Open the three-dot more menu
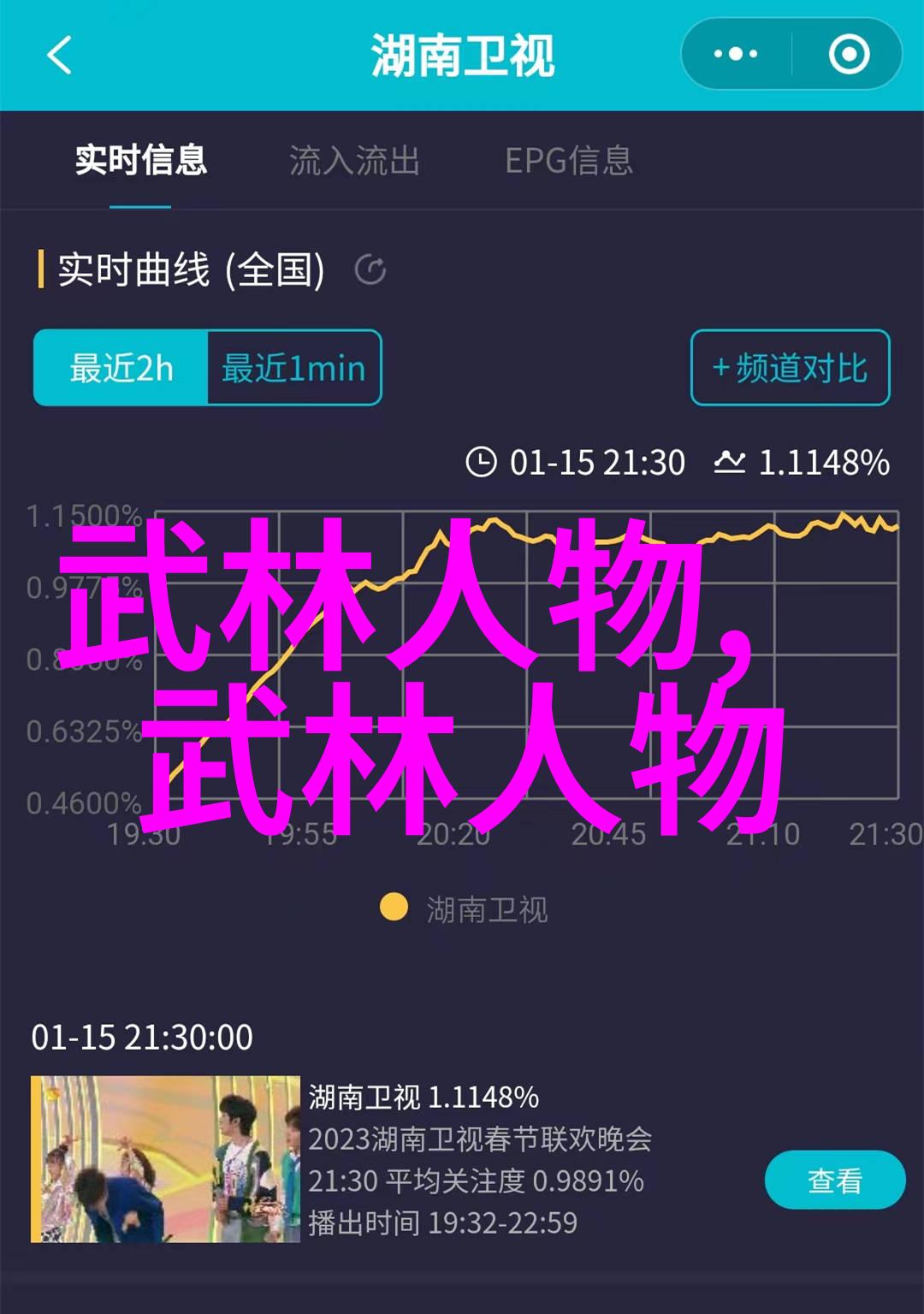 click(x=736, y=55)
